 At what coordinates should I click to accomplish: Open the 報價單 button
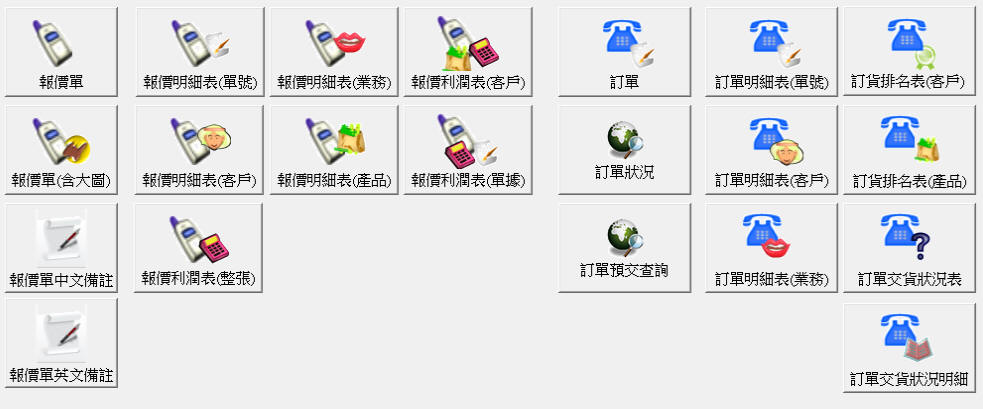coord(61,52)
